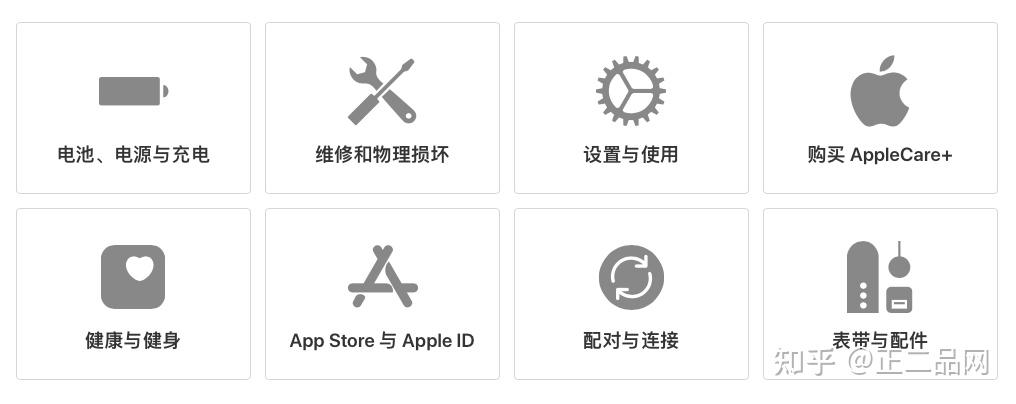Select the App Store 与 Apple ID card
This screenshot has width=1016, height=404.
382,294
